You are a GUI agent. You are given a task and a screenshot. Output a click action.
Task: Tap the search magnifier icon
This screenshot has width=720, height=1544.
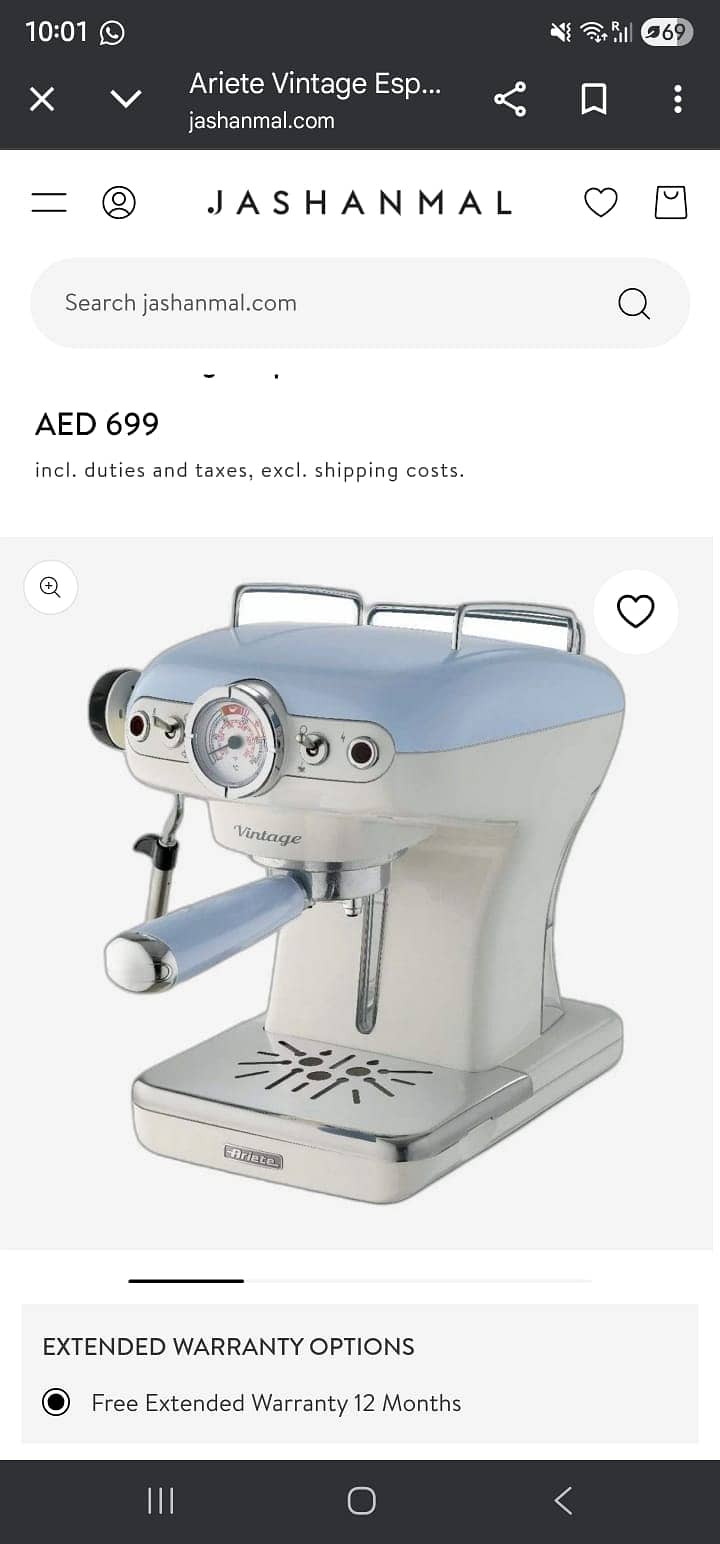click(634, 303)
